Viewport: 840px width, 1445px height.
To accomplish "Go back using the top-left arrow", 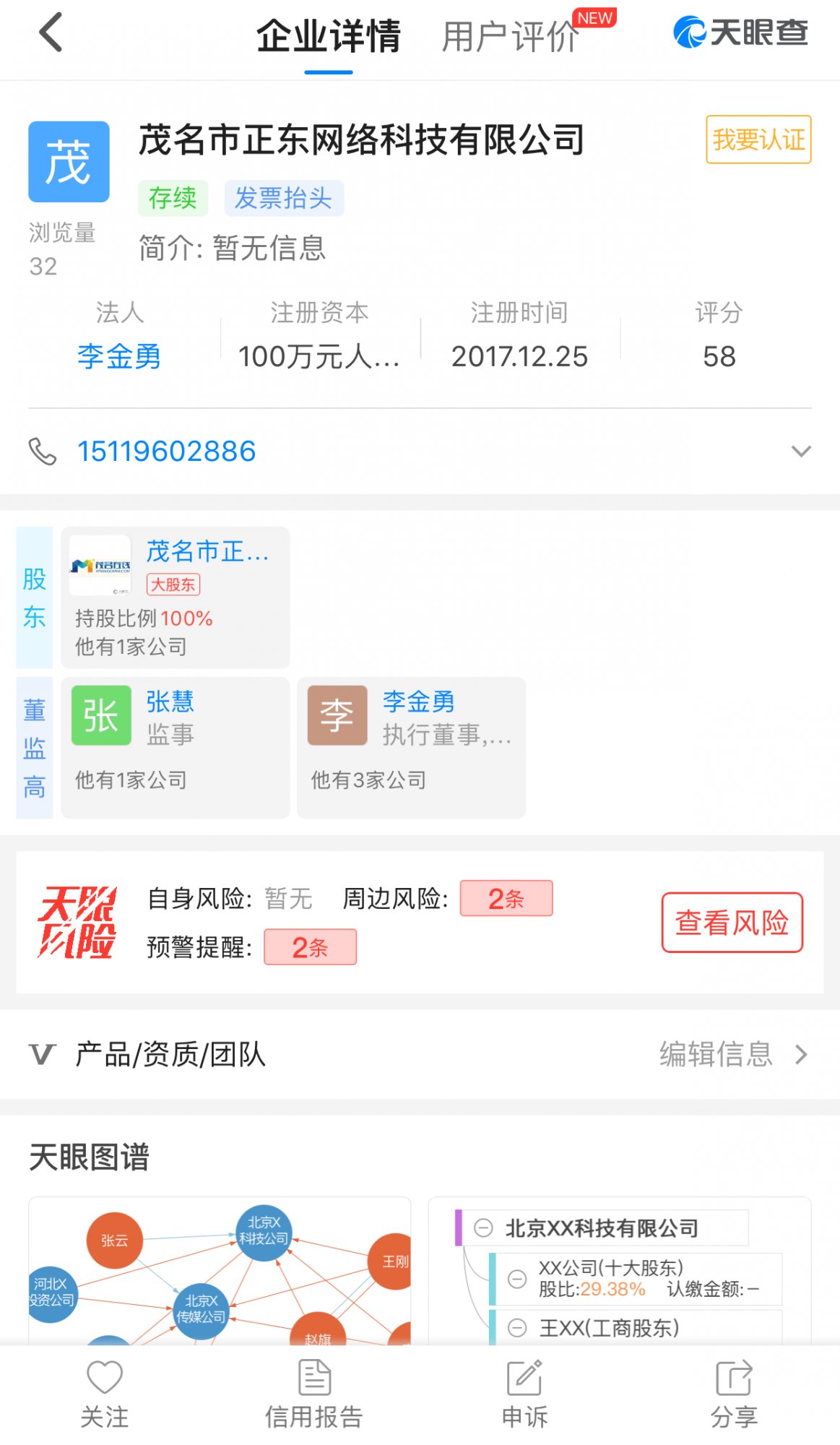I will (x=51, y=33).
